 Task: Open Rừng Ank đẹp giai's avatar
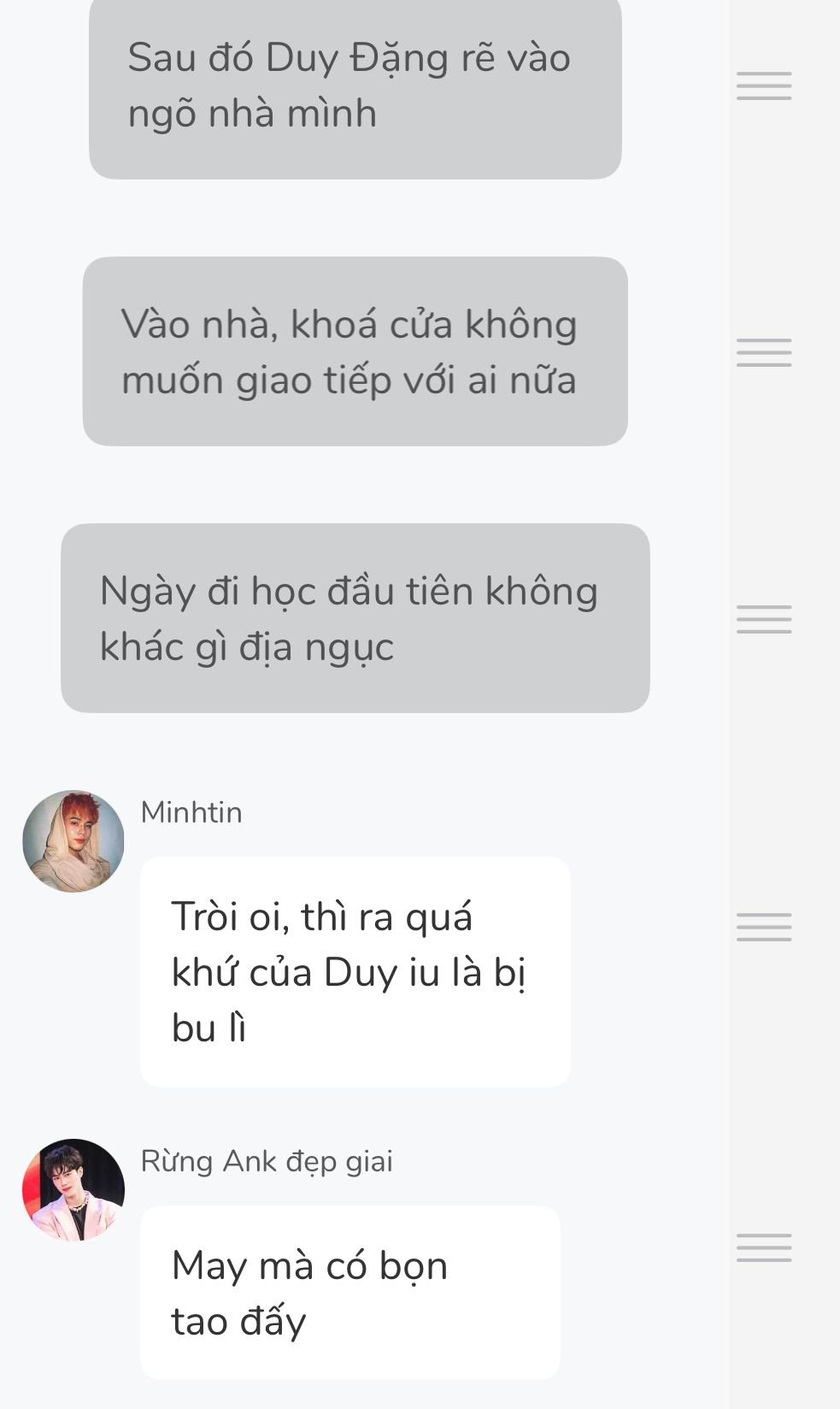coord(73,1189)
